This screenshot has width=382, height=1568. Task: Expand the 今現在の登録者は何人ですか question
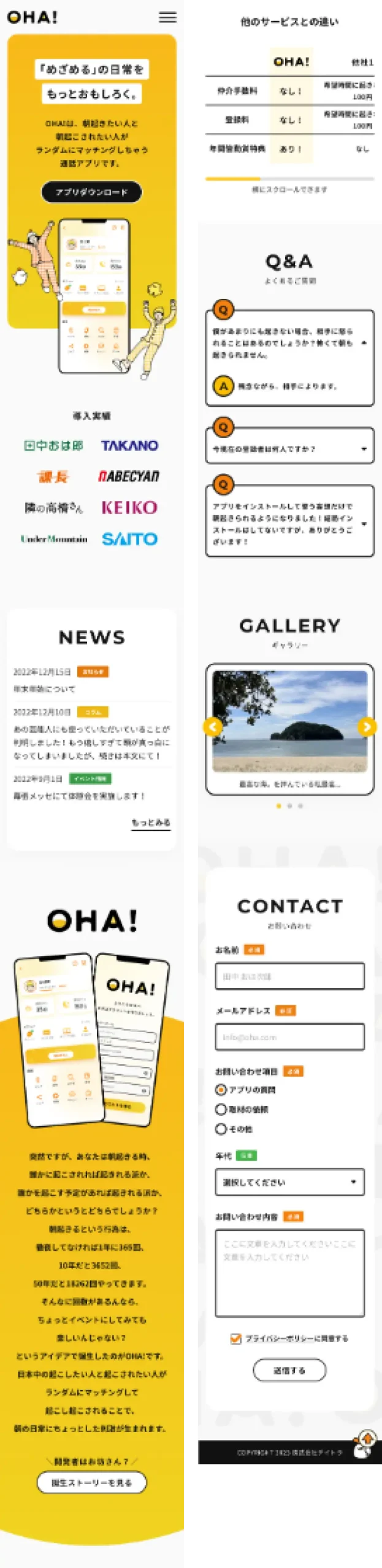pos(364,448)
